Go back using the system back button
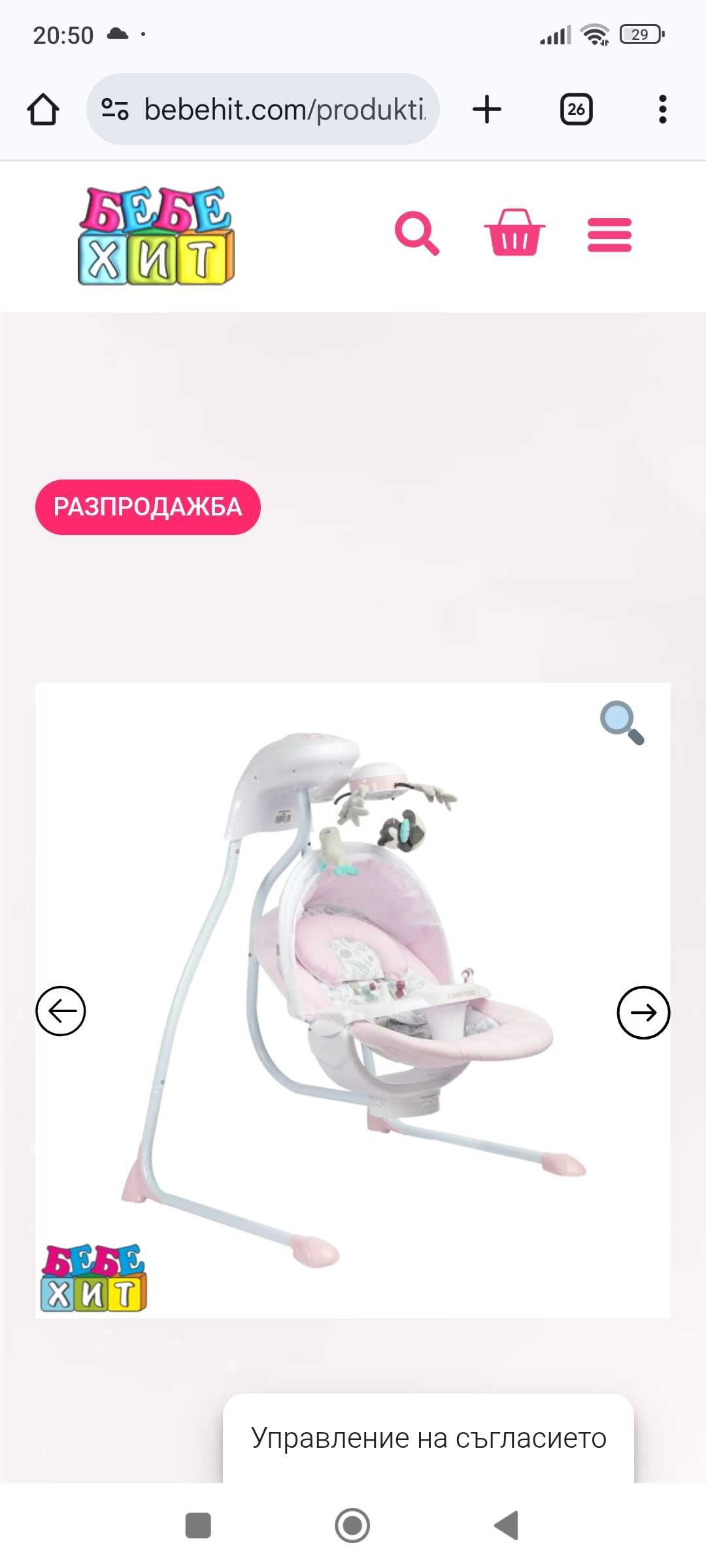Viewport: 706px width, 1568px height. (507, 1526)
